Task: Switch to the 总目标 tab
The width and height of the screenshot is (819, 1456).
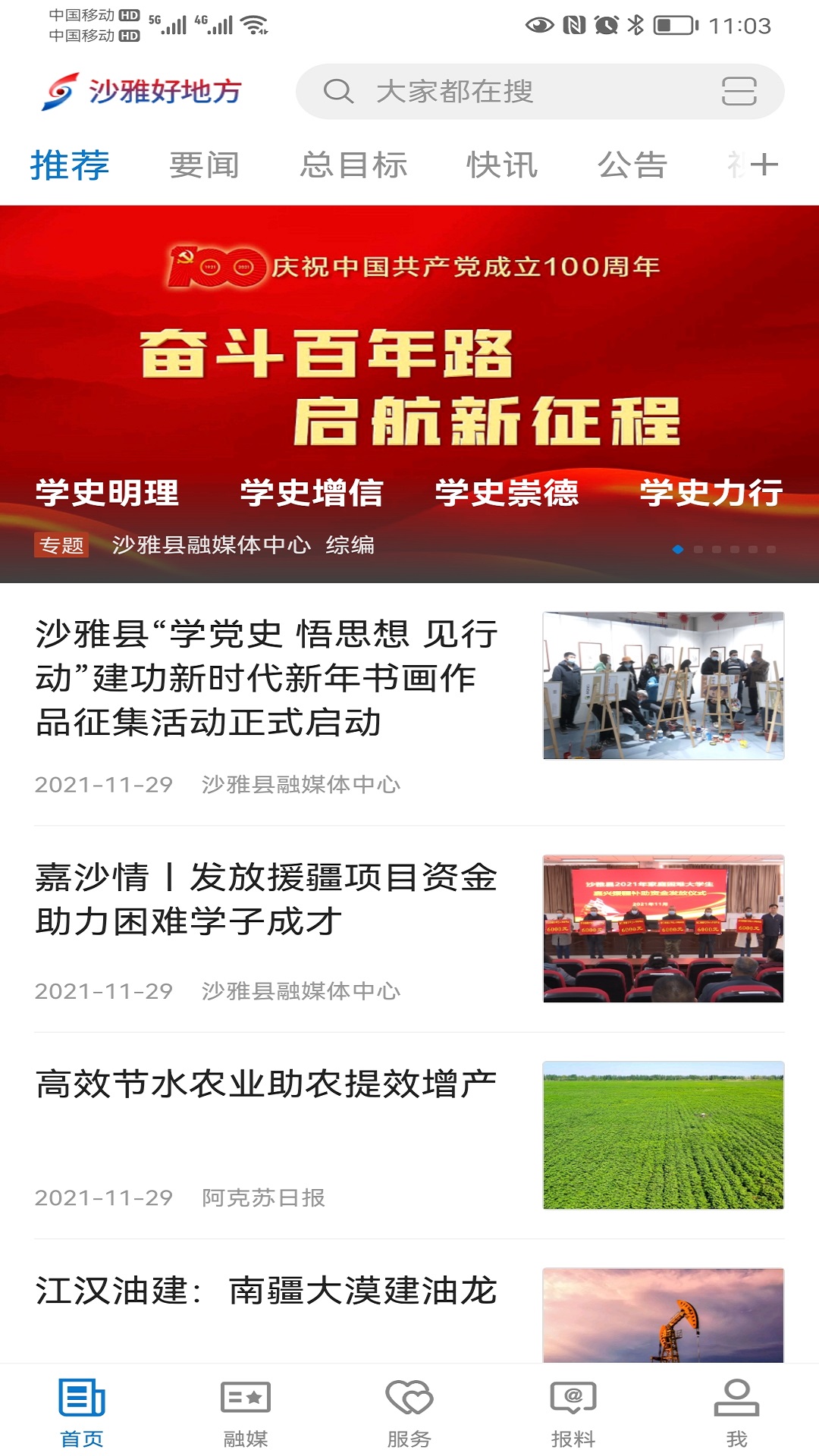Action: pos(353,165)
